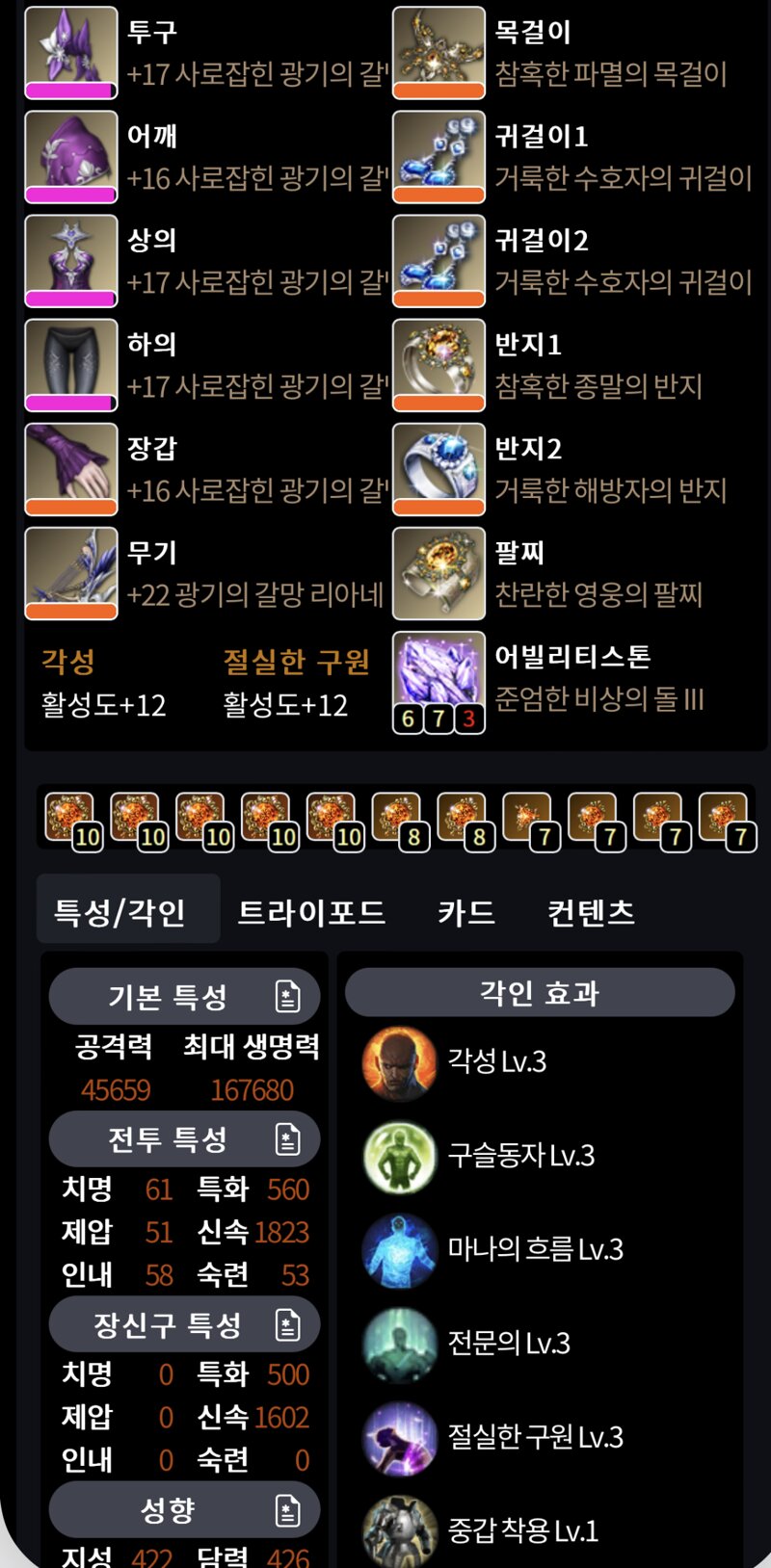Screen dimensions: 771x1568
Task: Open the 구슬동자 Lv.3 engraving
Action: (520, 1155)
